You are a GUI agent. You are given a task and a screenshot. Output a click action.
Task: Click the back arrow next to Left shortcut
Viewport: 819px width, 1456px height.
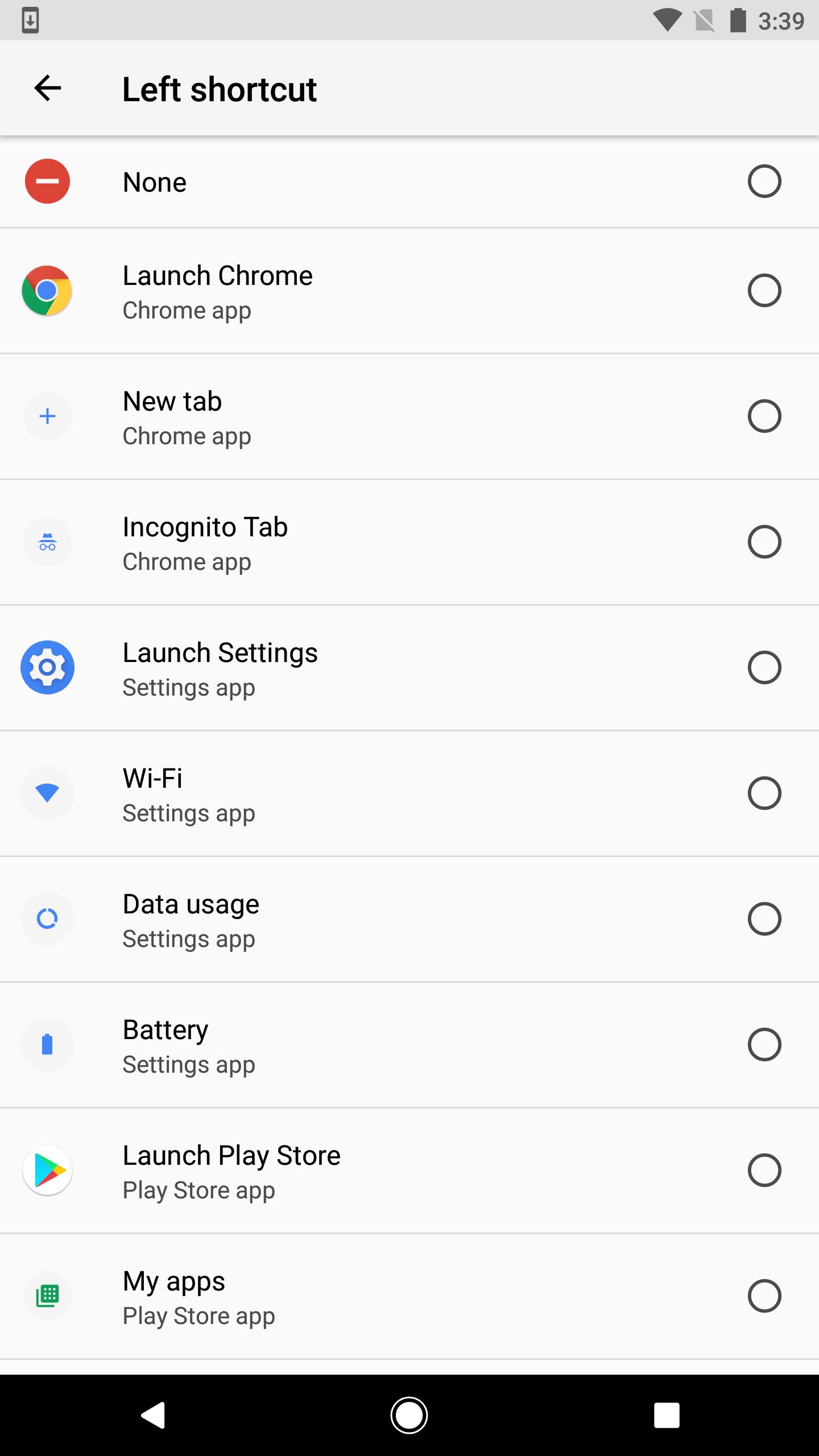47,88
